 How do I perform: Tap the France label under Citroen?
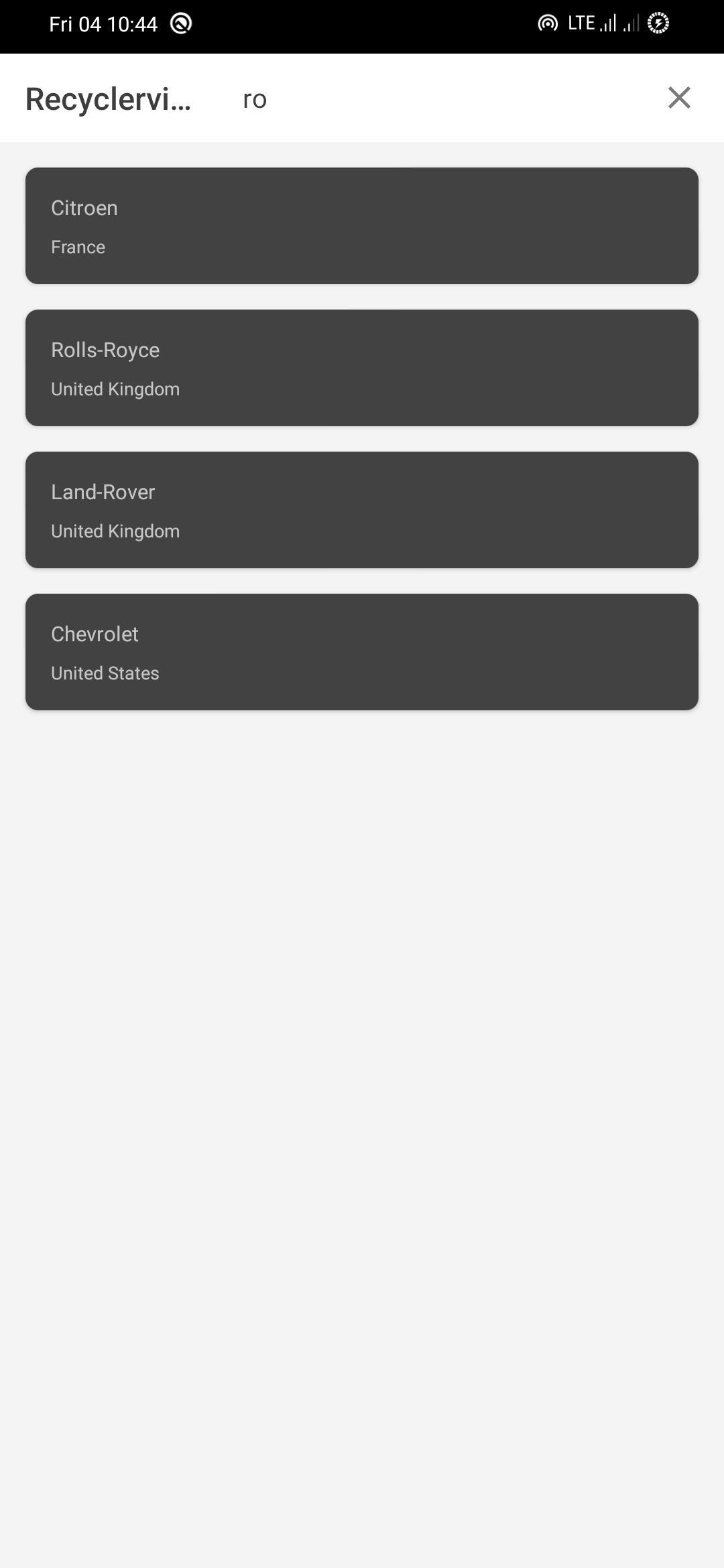(x=78, y=247)
